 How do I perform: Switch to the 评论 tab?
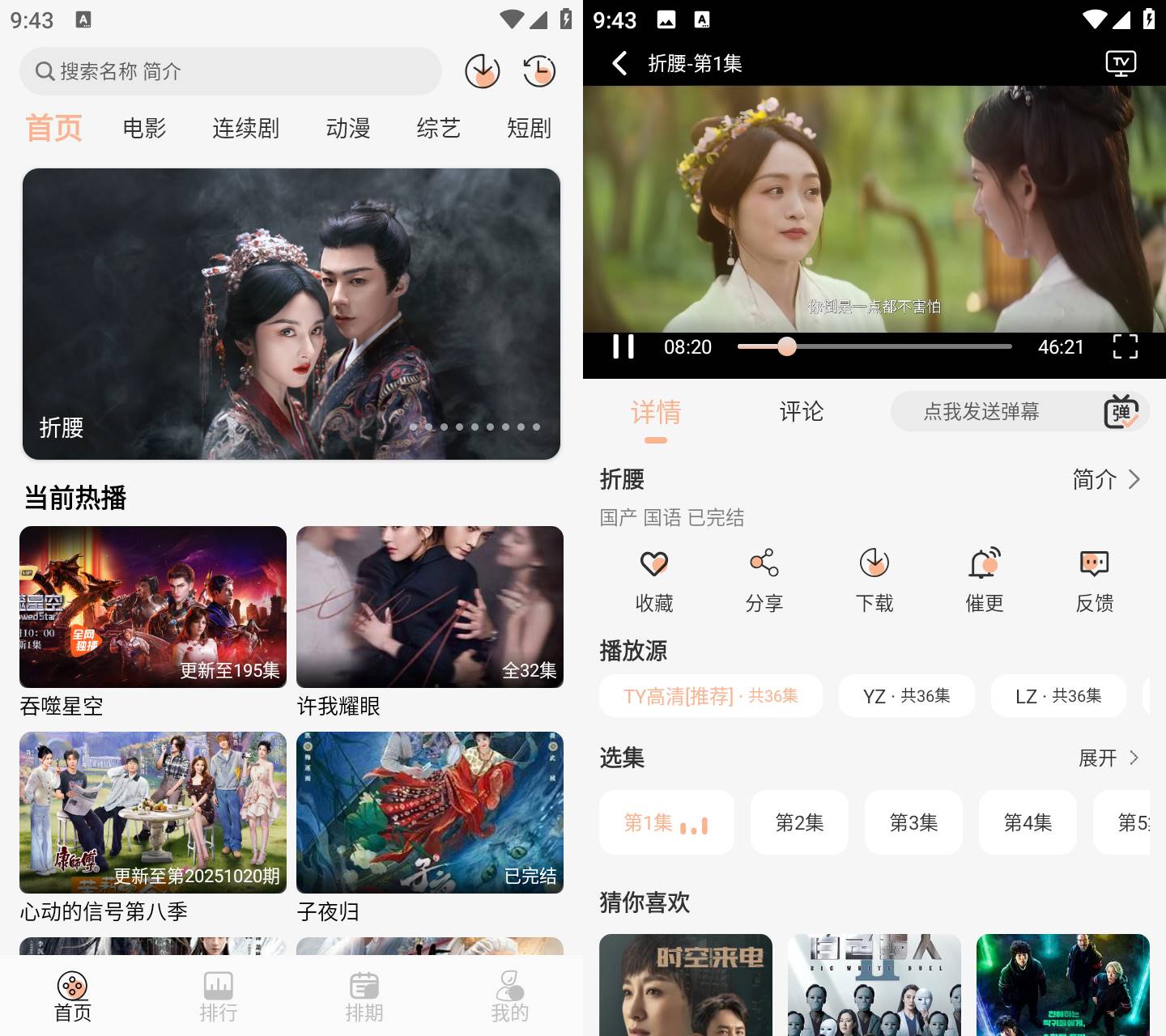pyautogui.click(x=801, y=412)
